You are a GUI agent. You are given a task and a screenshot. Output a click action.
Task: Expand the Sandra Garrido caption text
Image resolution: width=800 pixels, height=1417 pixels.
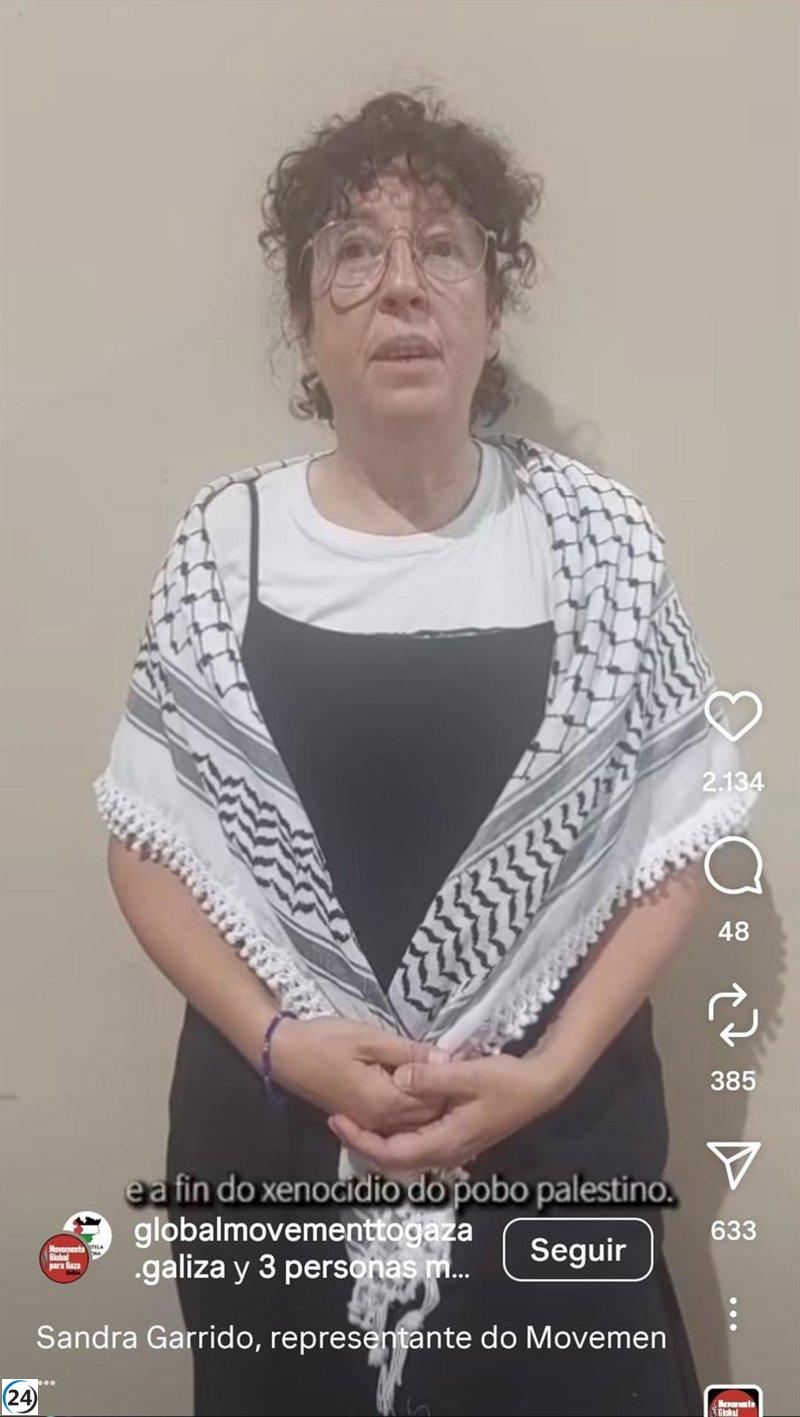(x=350, y=1338)
